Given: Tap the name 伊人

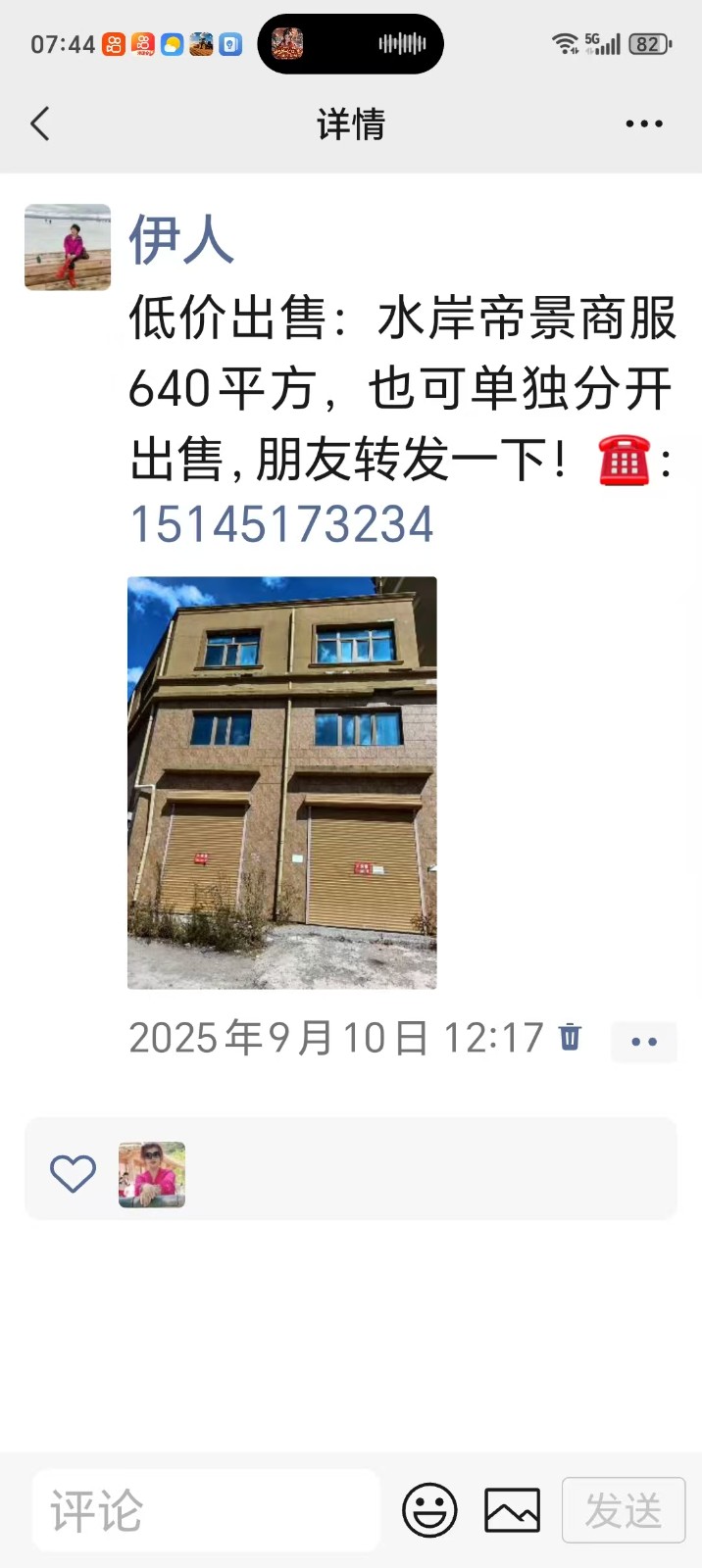Looking at the screenshot, I should (181, 238).
